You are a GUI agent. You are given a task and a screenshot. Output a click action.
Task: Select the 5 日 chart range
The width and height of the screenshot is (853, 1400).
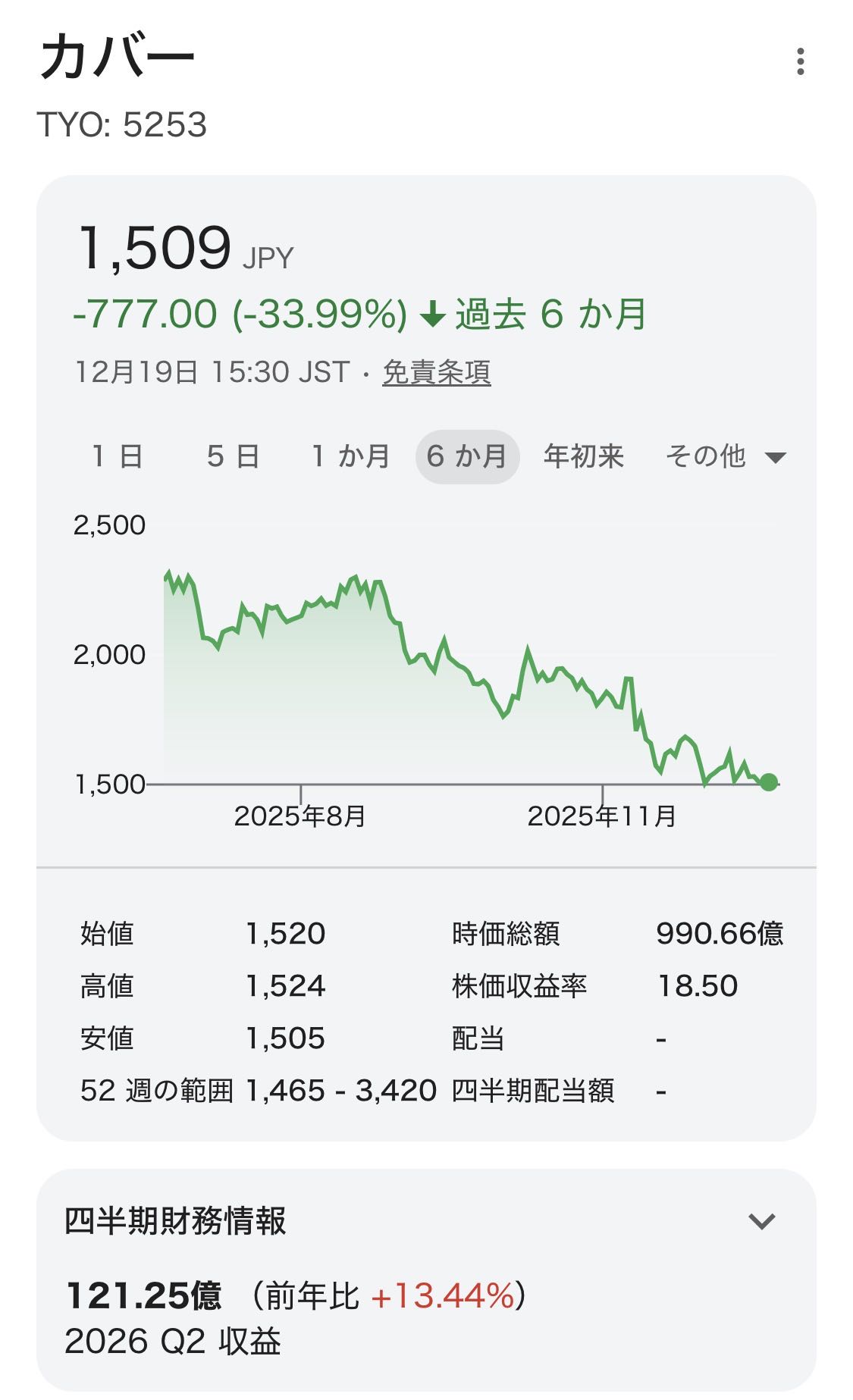pyautogui.click(x=234, y=456)
